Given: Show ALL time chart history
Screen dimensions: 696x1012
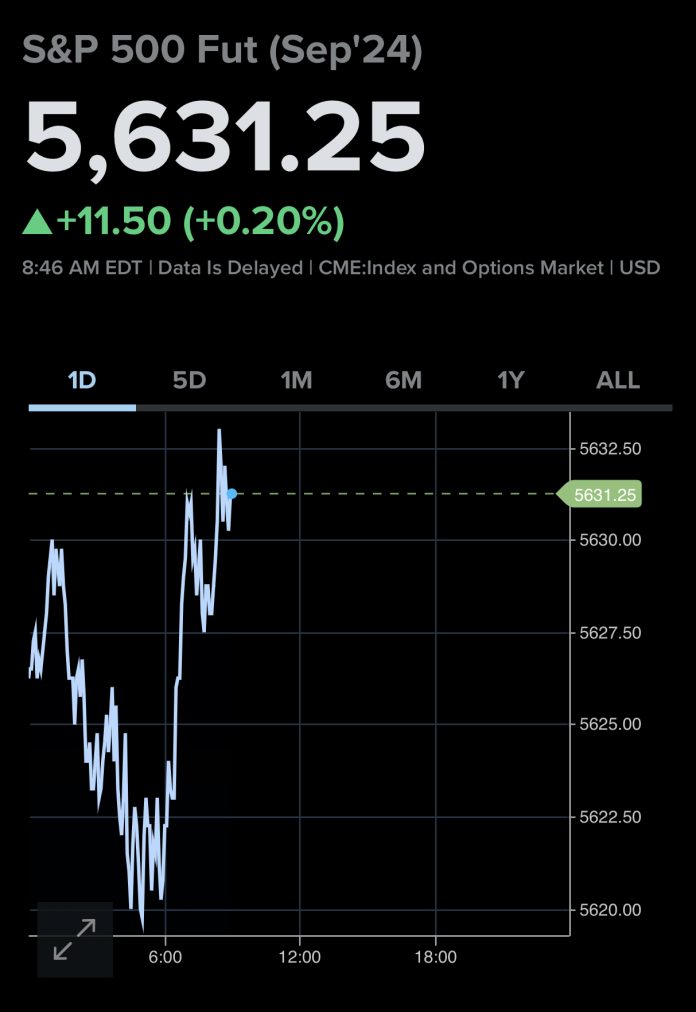Looking at the screenshot, I should pos(617,381).
